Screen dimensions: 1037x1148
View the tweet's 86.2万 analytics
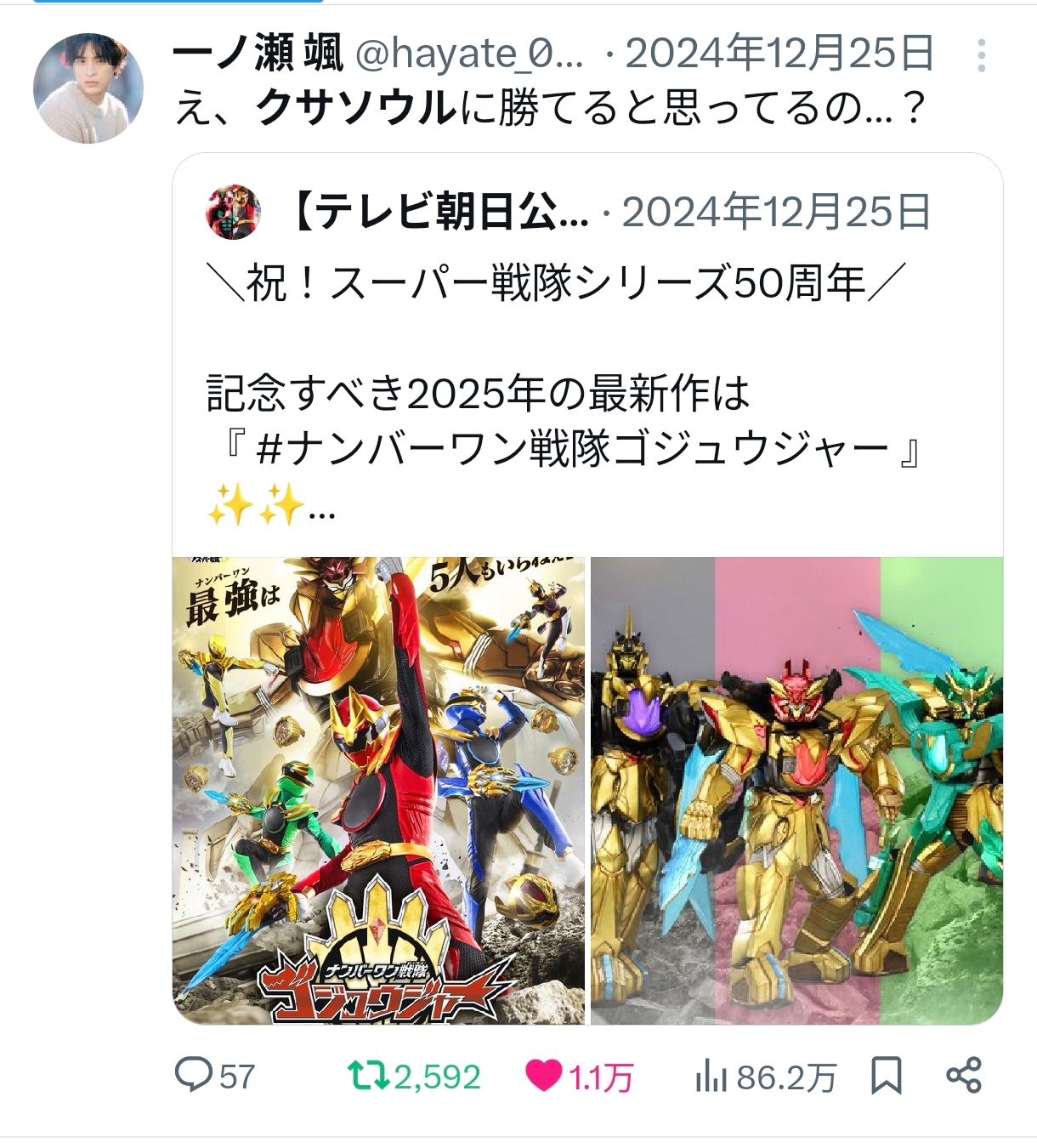[x=711, y=1077]
